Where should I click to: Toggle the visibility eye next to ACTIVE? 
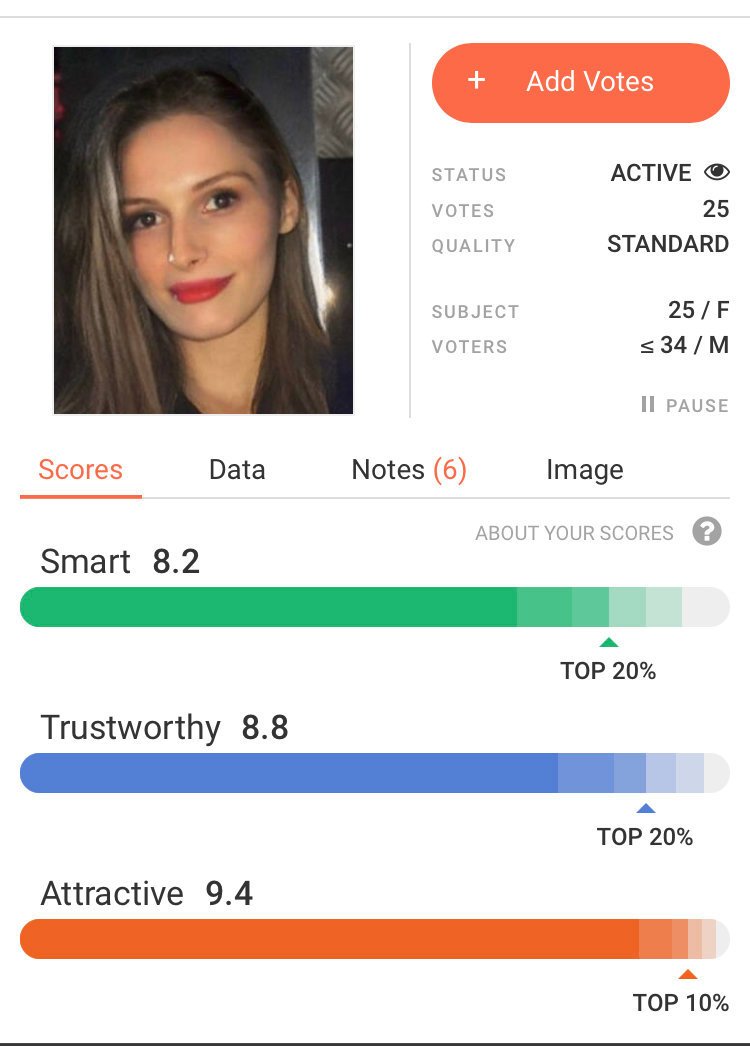[x=717, y=173]
